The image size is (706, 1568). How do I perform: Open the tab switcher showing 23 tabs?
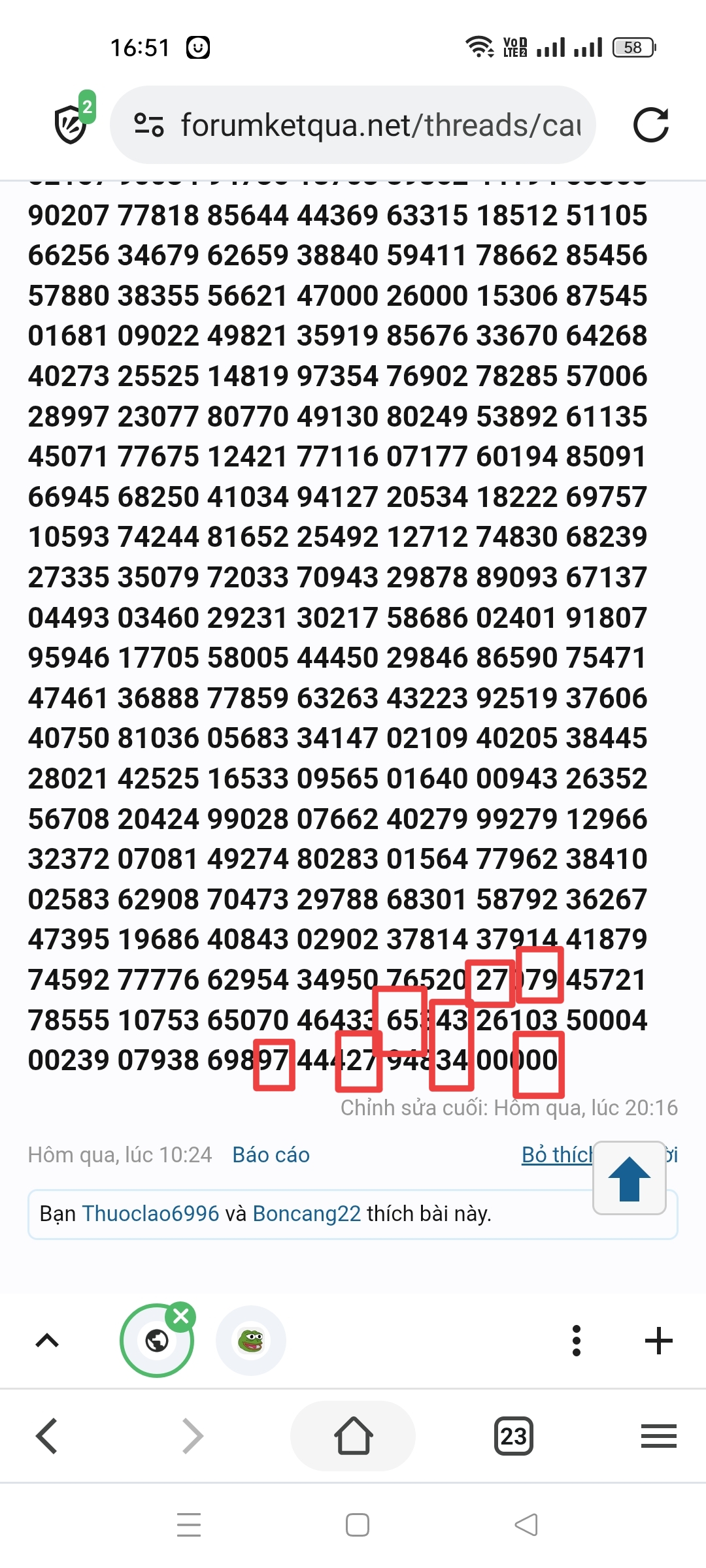pyautogui.click(x=514, y=1436)
